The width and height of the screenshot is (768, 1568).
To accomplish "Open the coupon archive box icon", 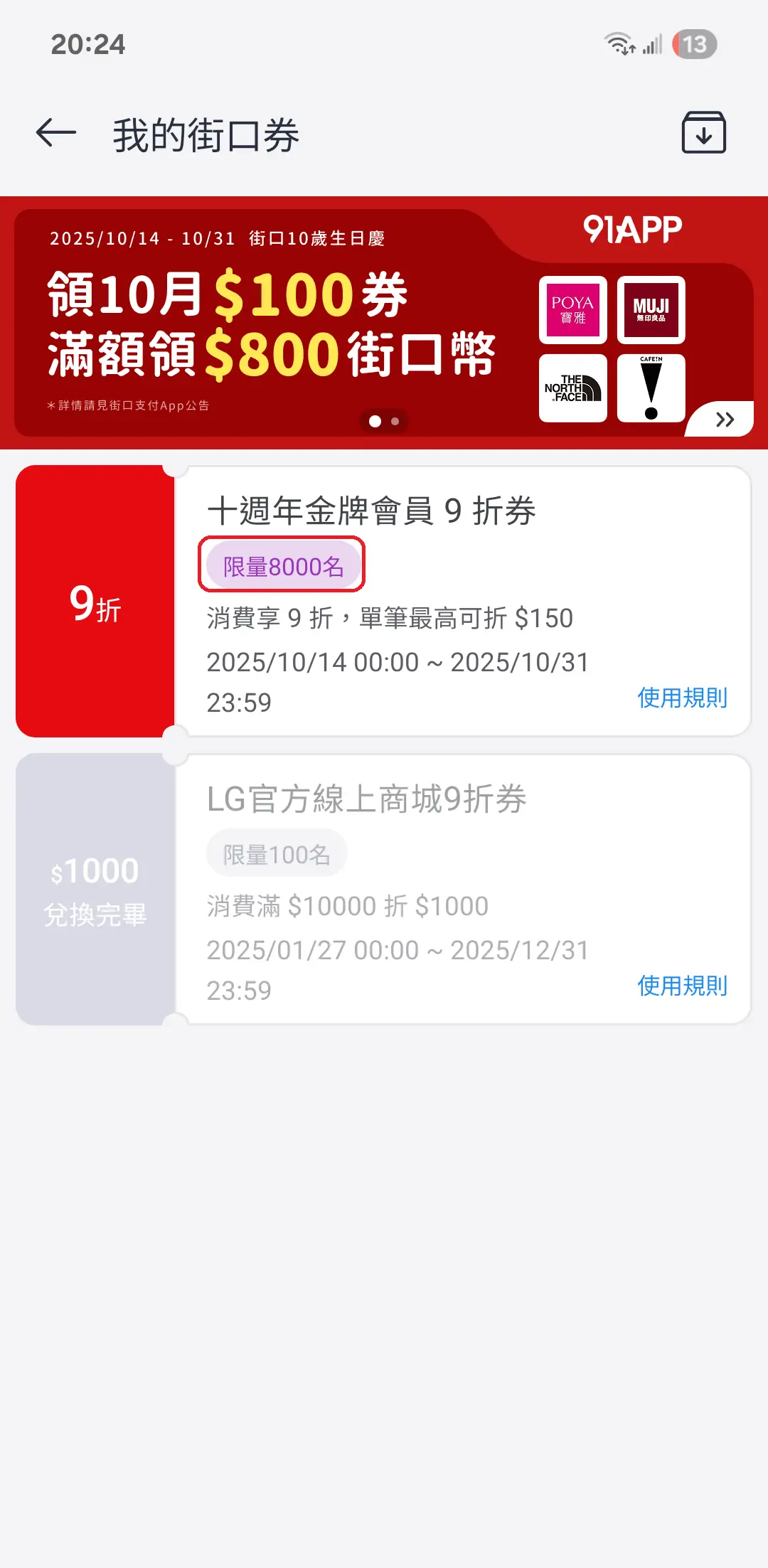I will [x=703, y=133].
